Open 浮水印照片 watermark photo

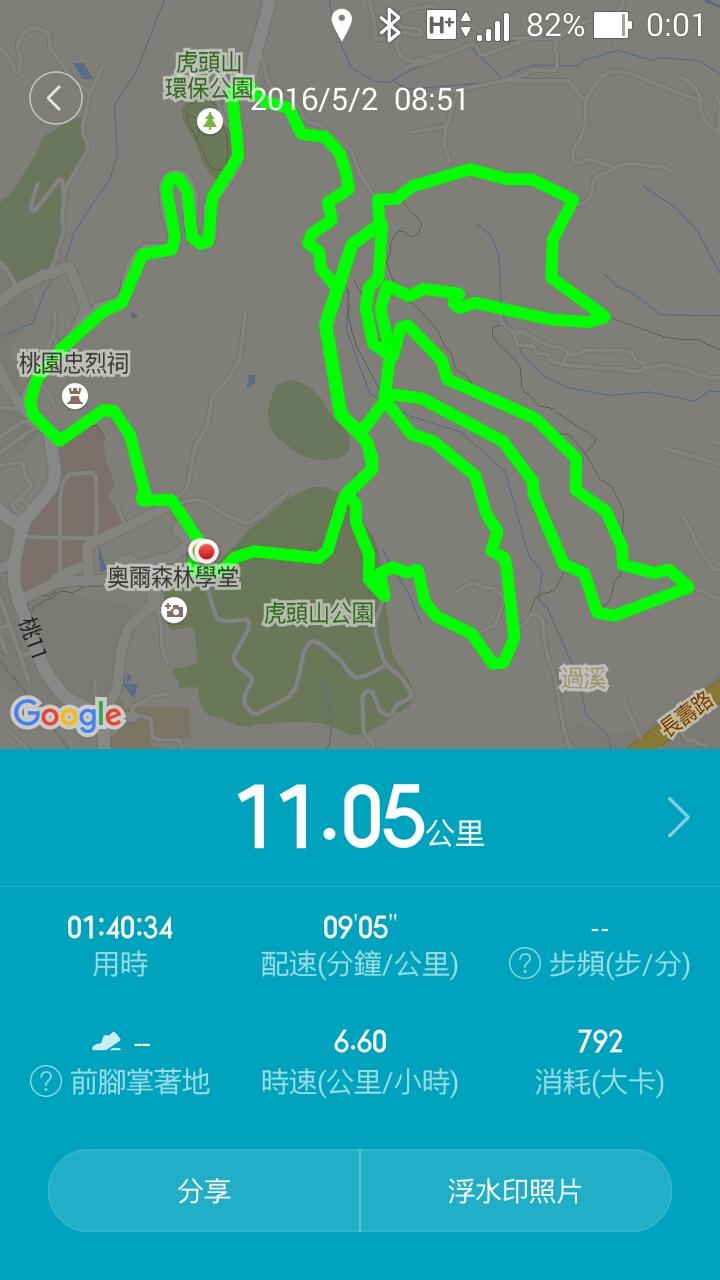click(x=516, y=1191)
